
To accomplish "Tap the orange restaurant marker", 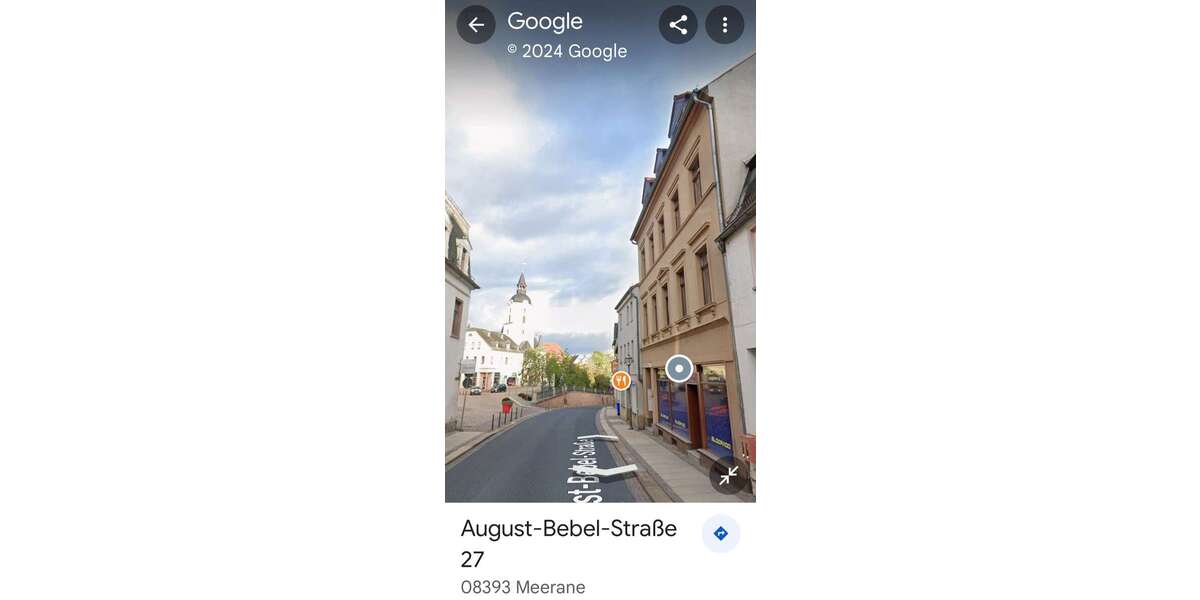I will 621,380.
